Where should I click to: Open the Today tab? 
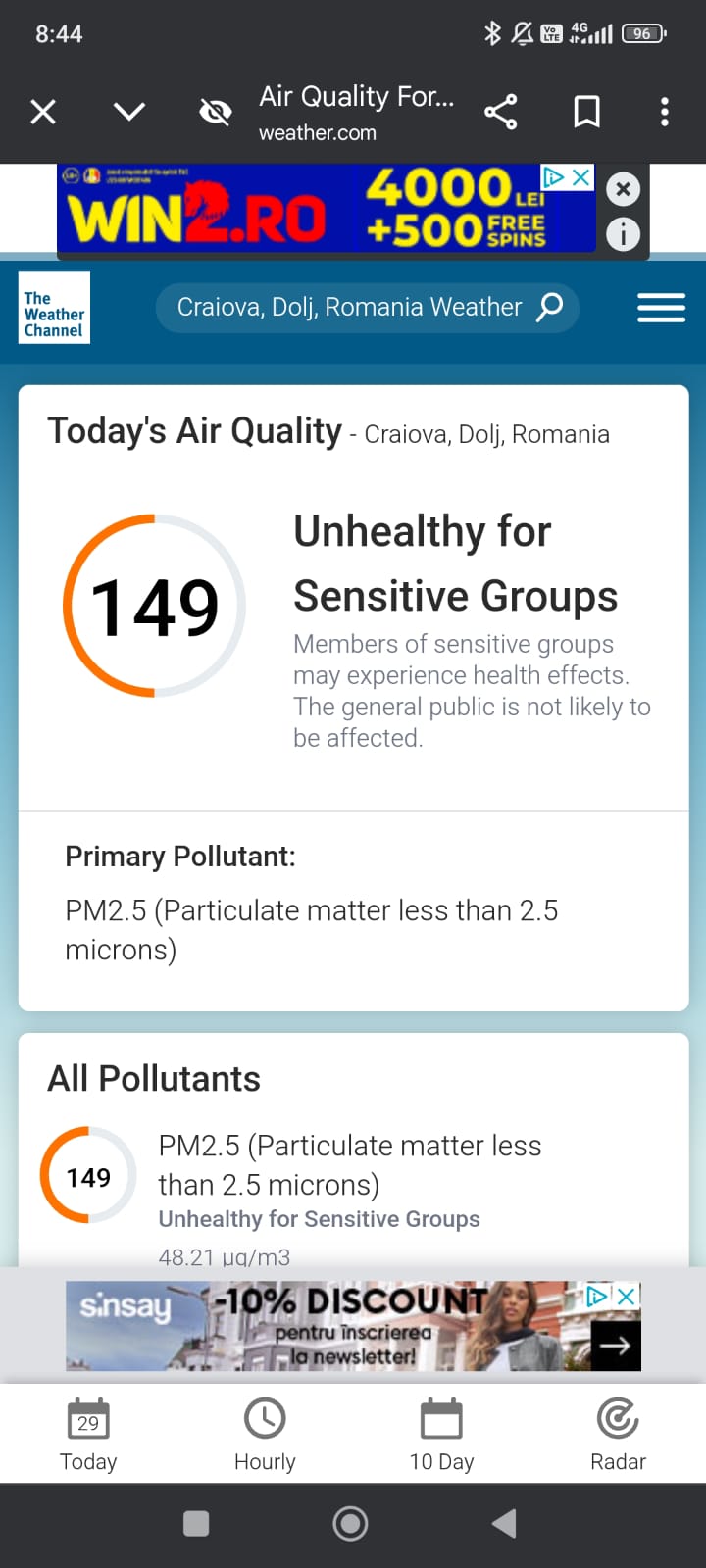[88, 1435]
